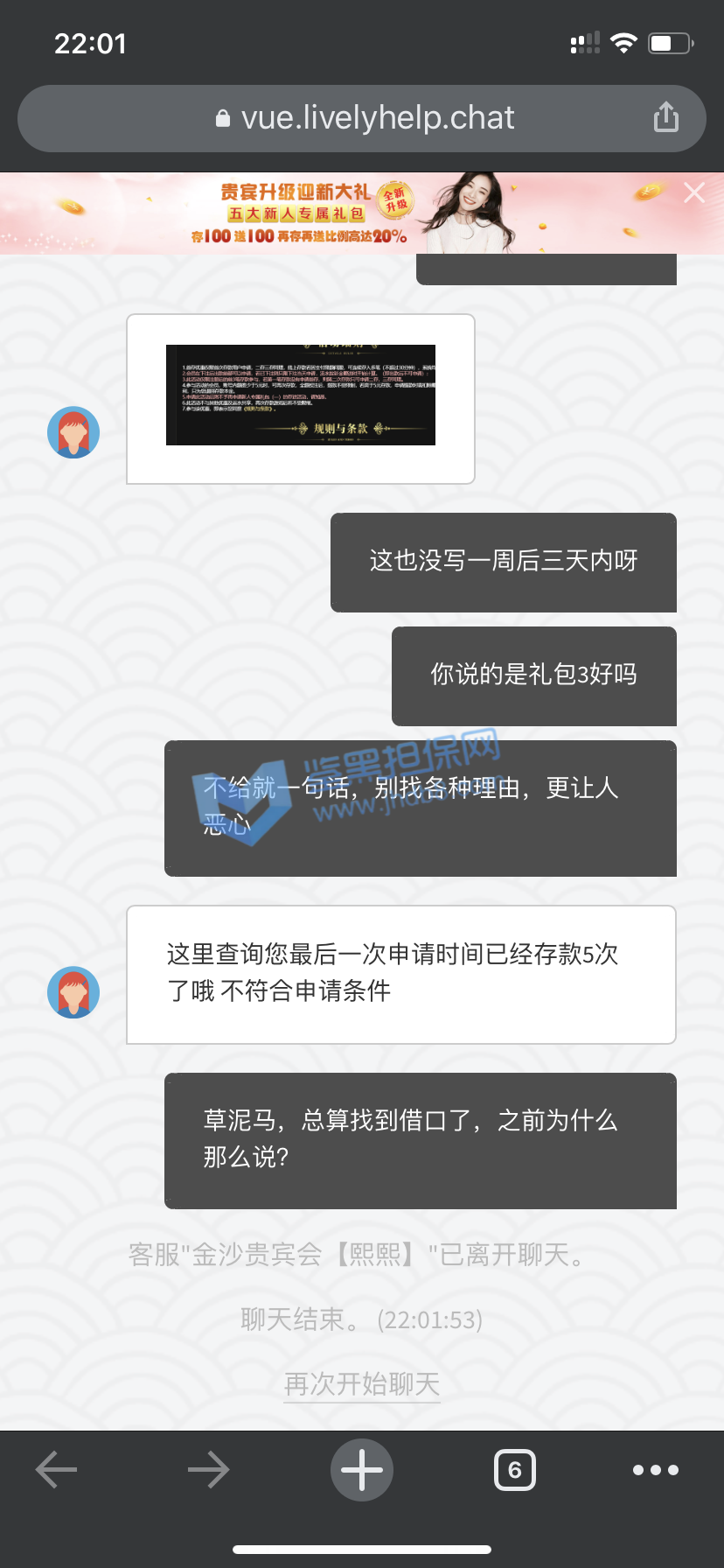Go back to the previous page
Image resolution: width=724 pixels, height=1568 pixels.
click(x=56, y=1470)
